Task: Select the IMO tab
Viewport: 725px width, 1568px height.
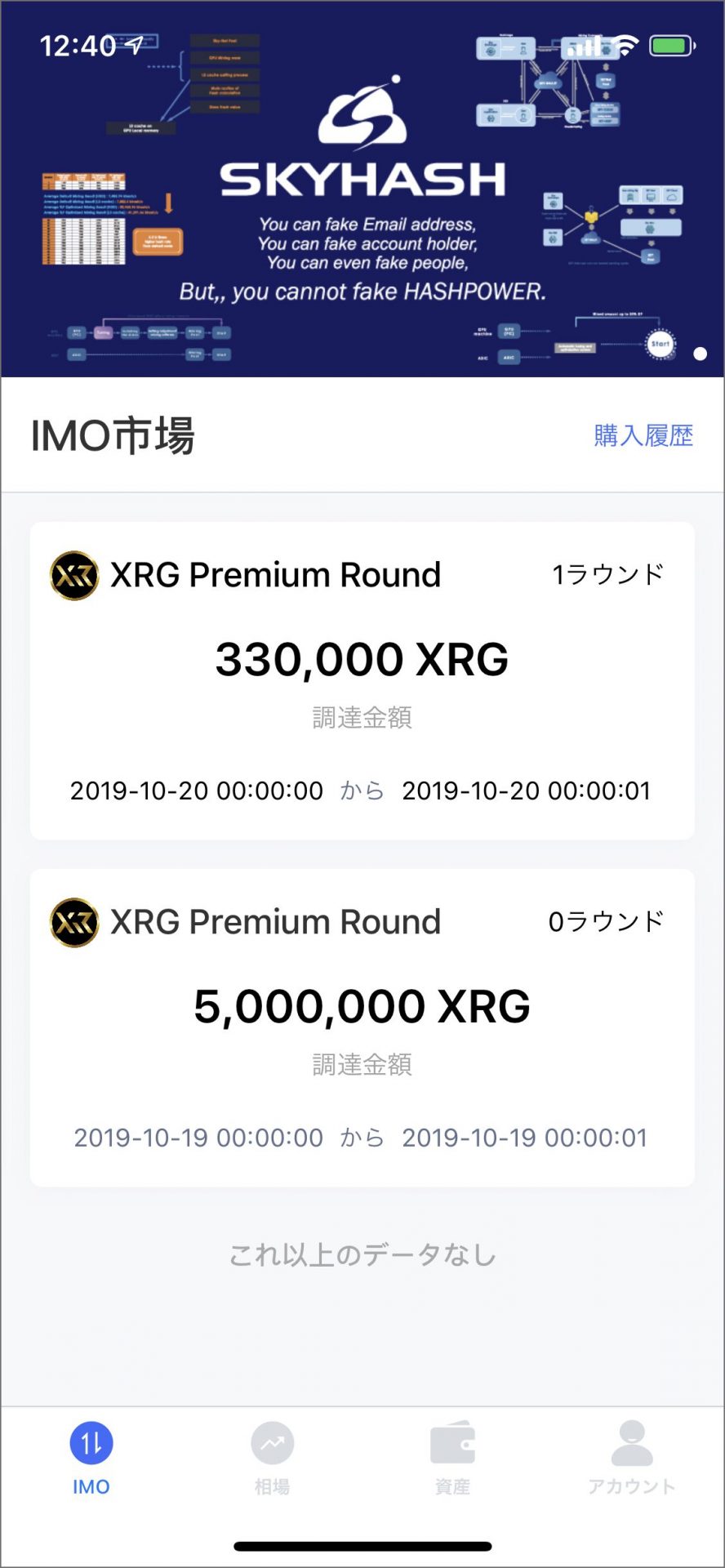Action: 91,1459
